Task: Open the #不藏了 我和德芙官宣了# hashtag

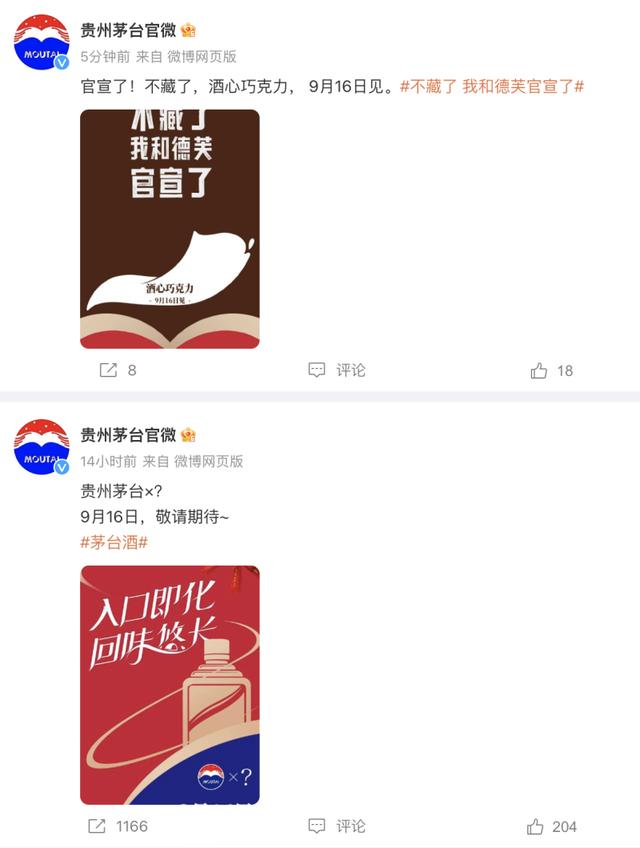Action: point(492,87)
